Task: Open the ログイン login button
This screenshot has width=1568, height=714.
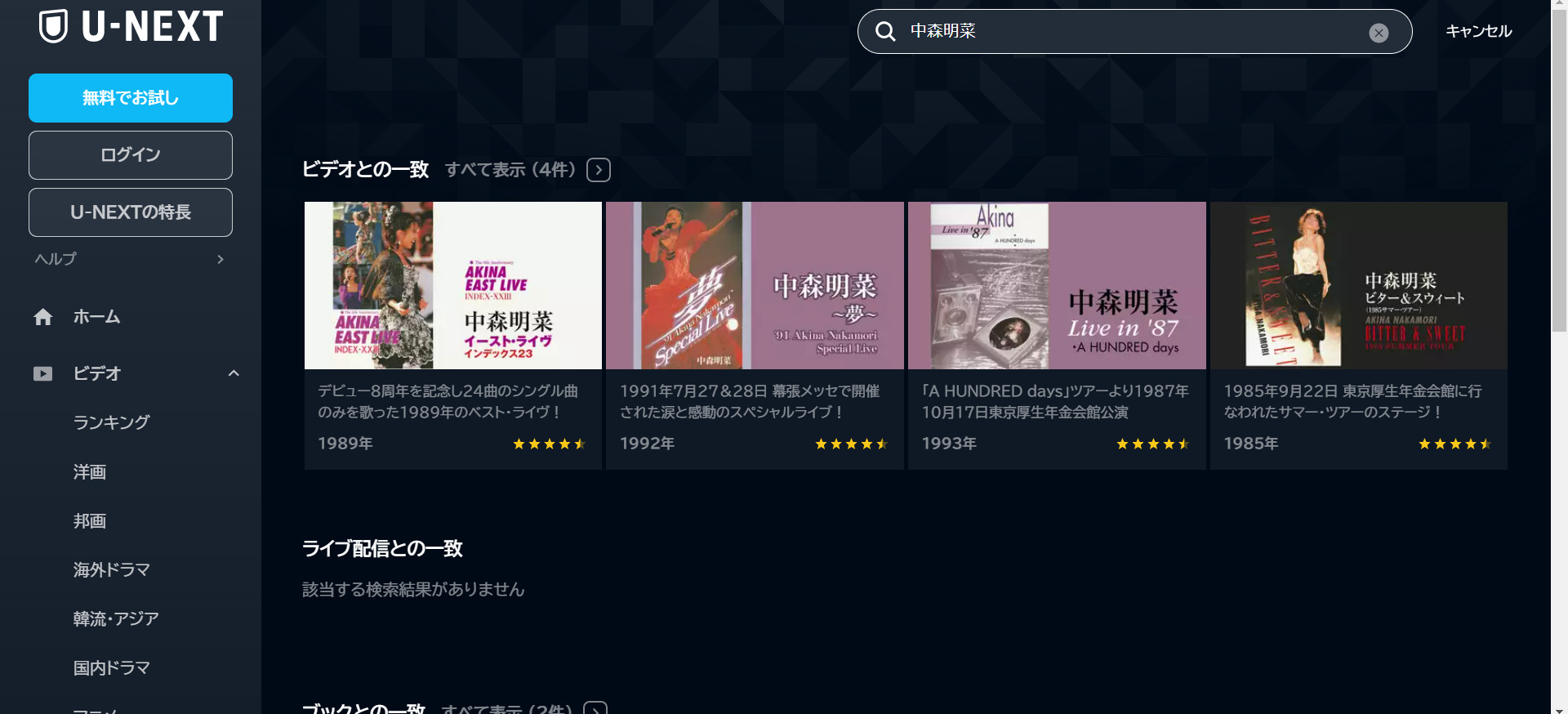Action: (131, 155)
